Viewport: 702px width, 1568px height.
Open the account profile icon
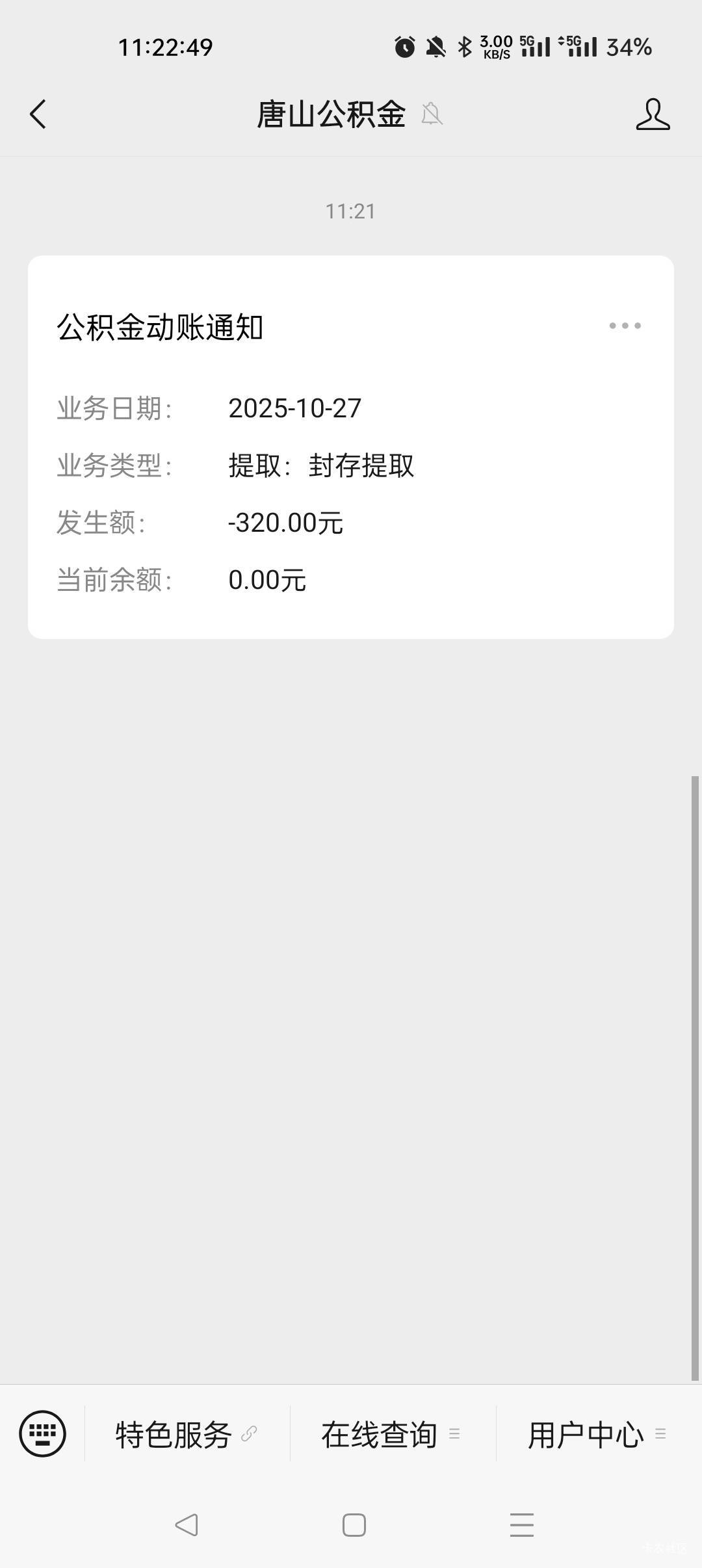pos(653,114)
